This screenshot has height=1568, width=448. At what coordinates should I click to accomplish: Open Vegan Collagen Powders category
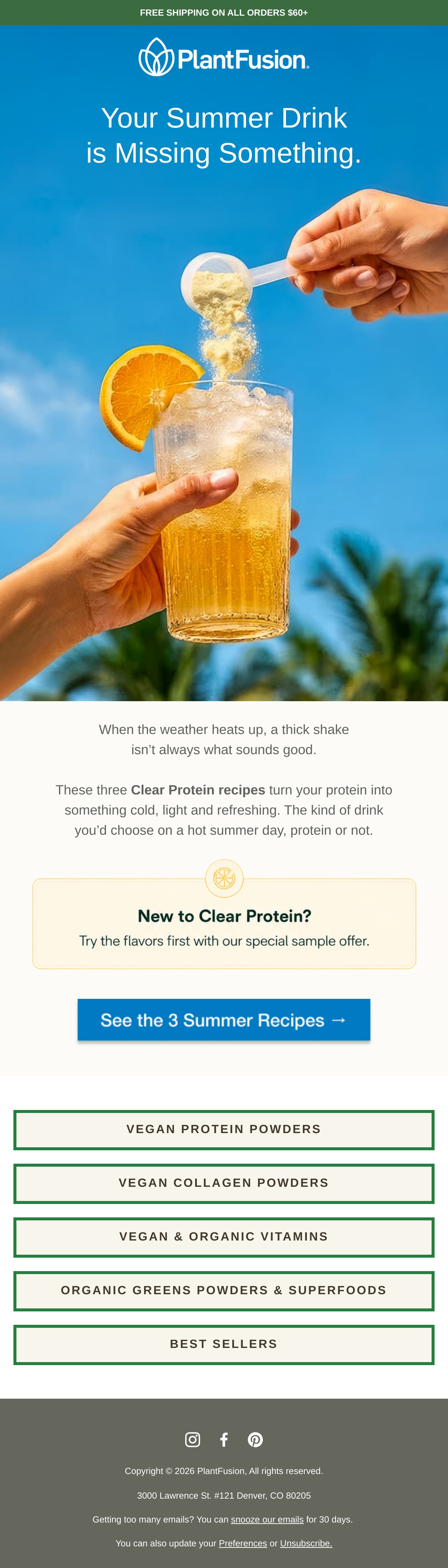(224, 1183)
